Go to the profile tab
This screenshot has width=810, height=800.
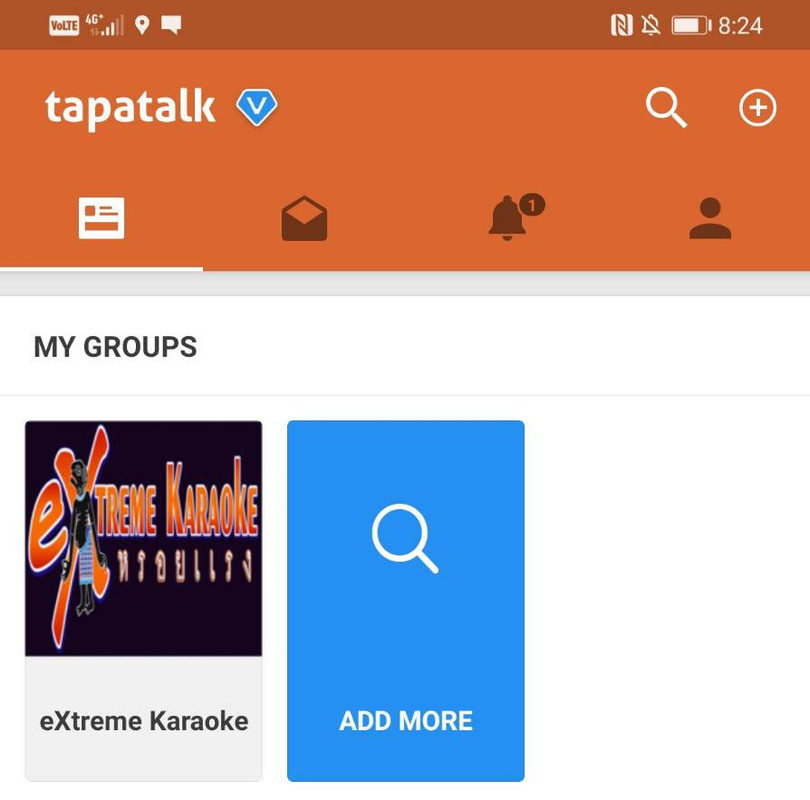710,219
